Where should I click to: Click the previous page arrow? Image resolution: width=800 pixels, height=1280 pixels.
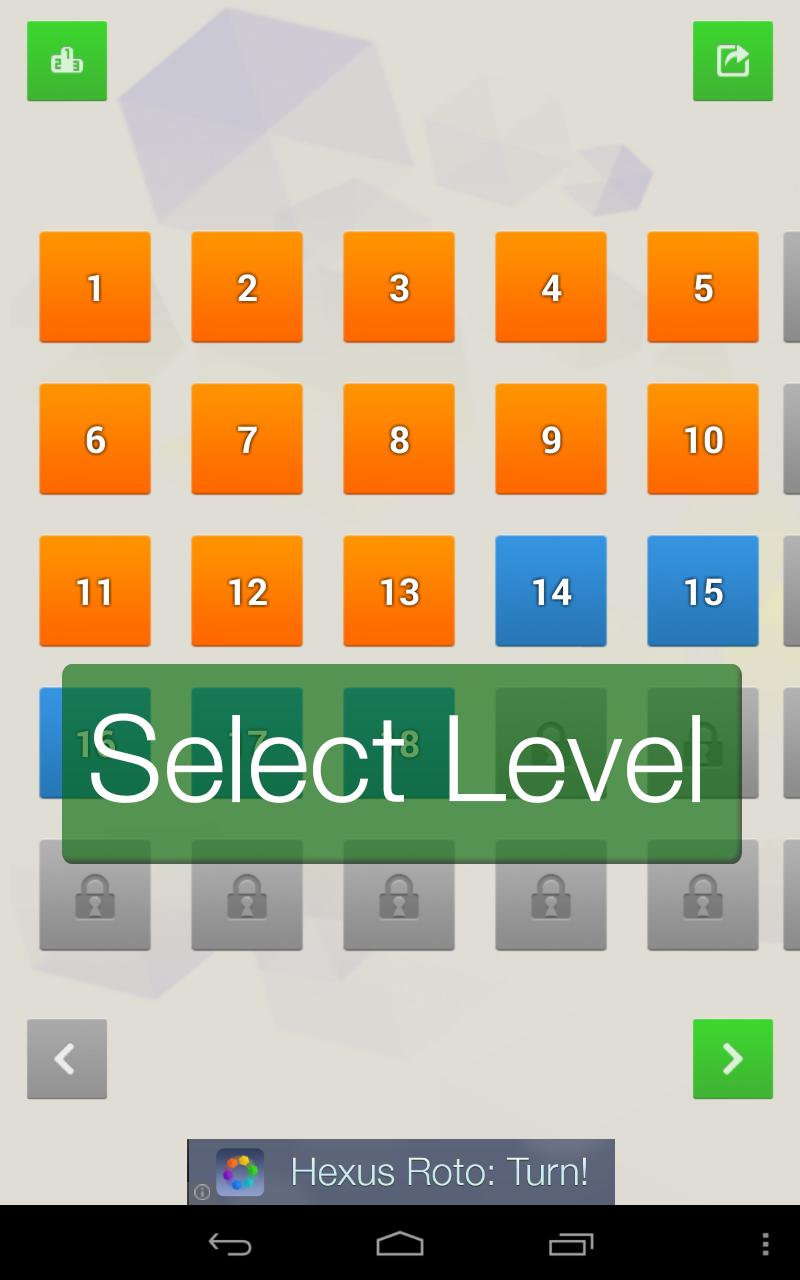click(x=66, y=1059)
